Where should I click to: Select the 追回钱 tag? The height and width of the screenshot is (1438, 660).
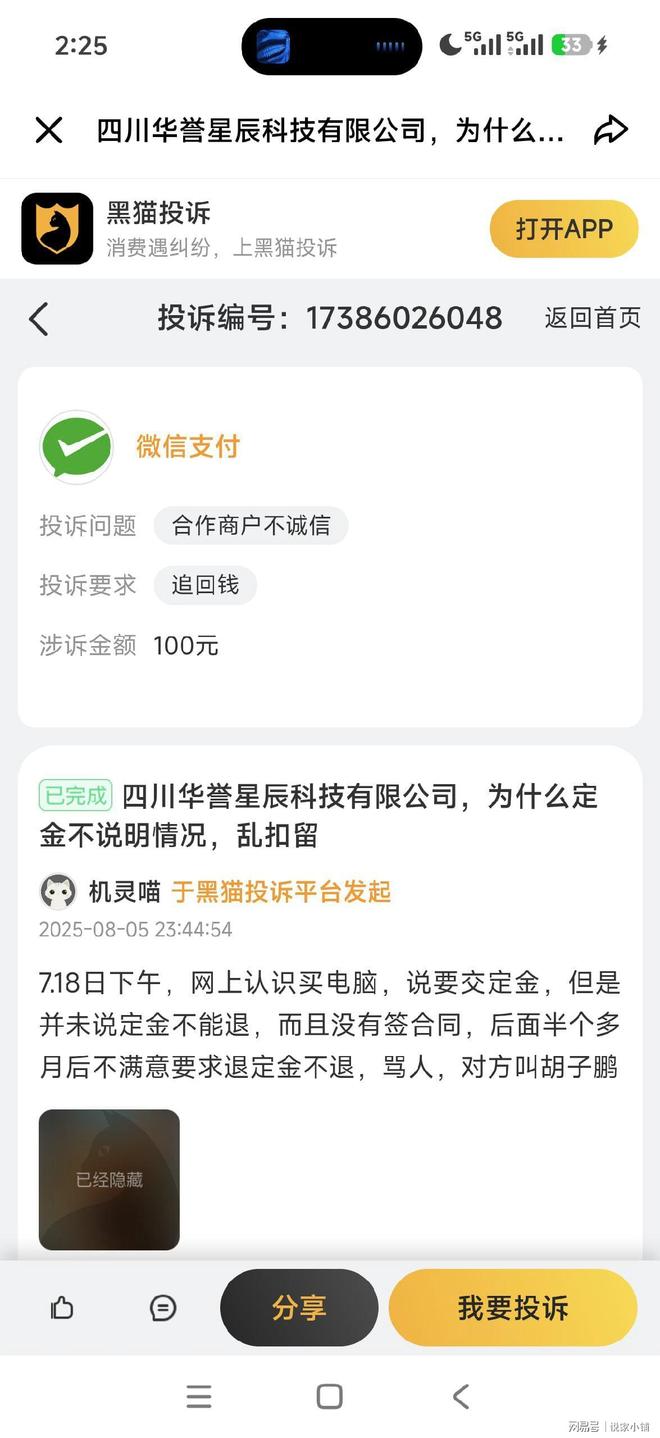(x=205, y=585)
